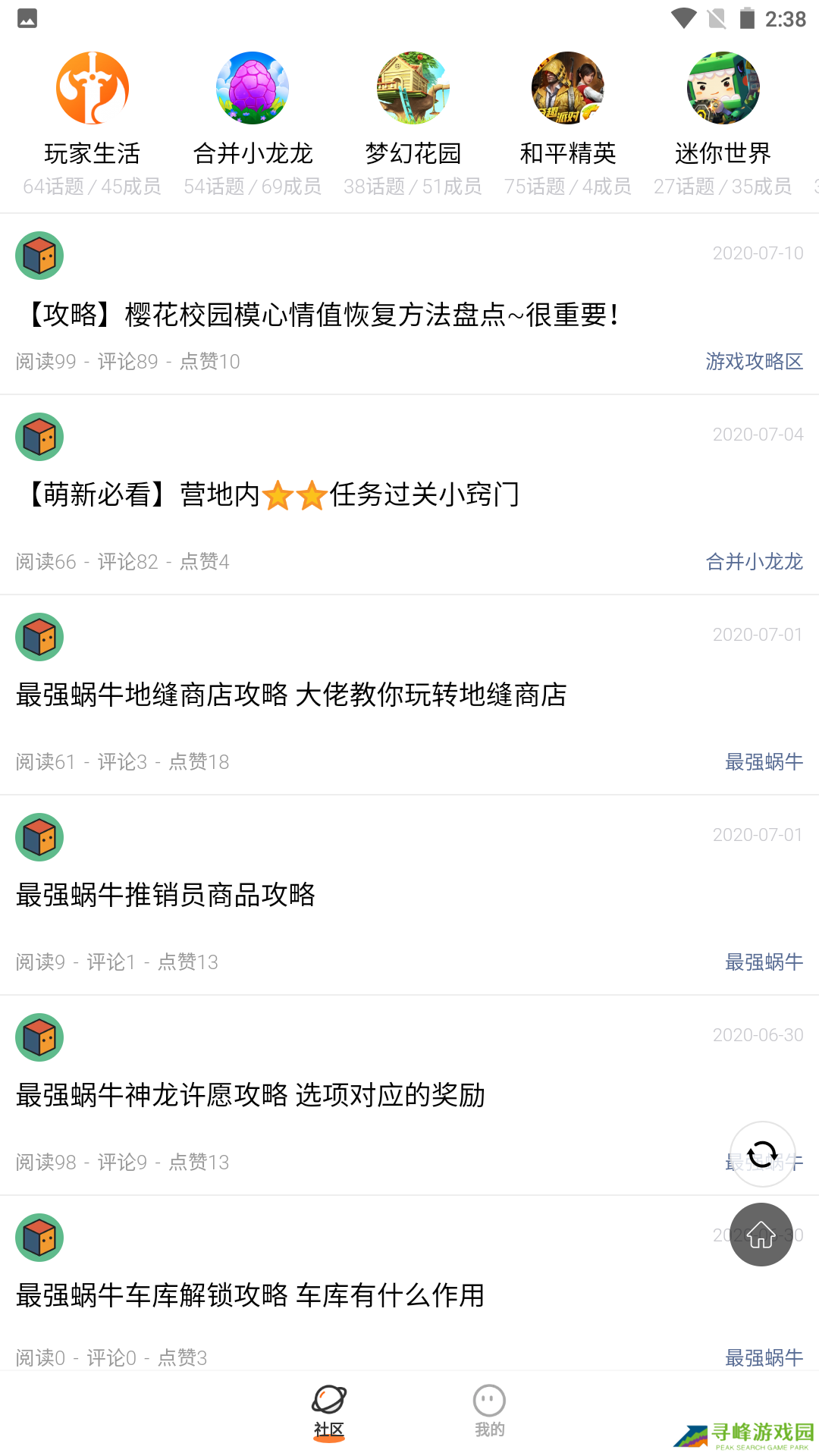
Task: Open post 最强蜗牛地缝商店攻略
Action: [291, 695]
